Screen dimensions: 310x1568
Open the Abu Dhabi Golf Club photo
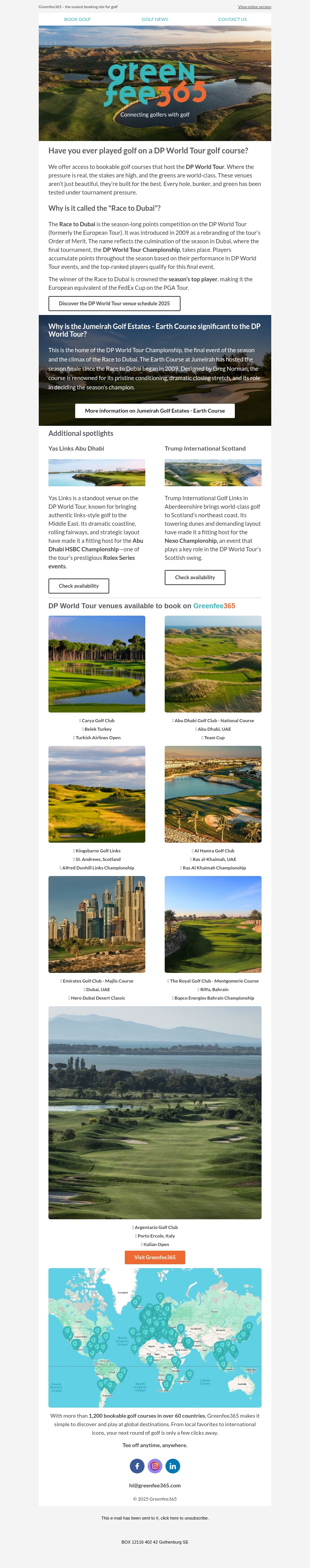pos(213,664)
